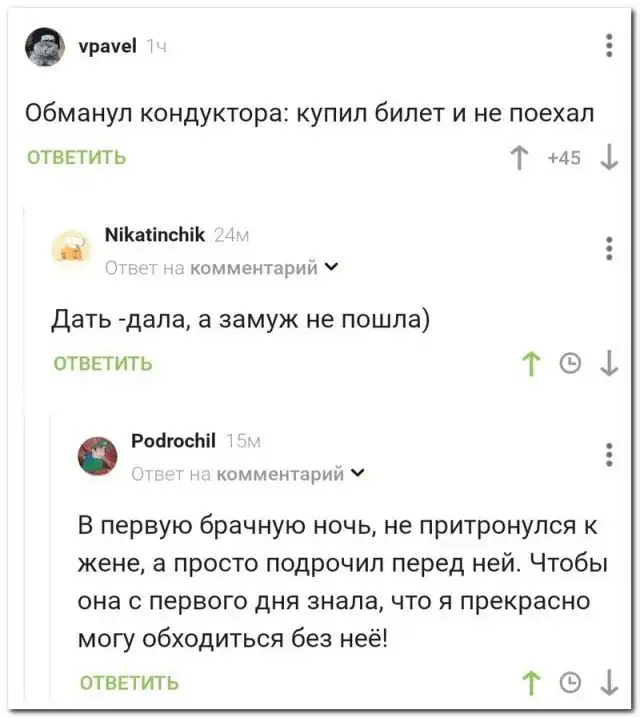640x718 pixels.
Task: Open overflow menu on vpavel's comment
Action: (610, 46)
